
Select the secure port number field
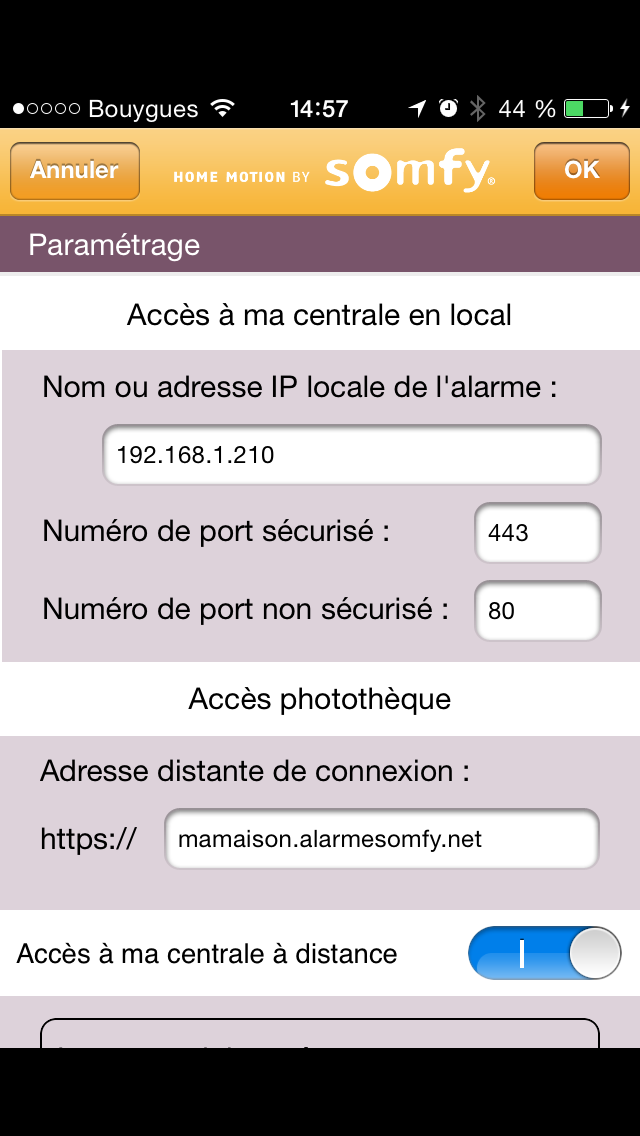(x=538, y=533)
